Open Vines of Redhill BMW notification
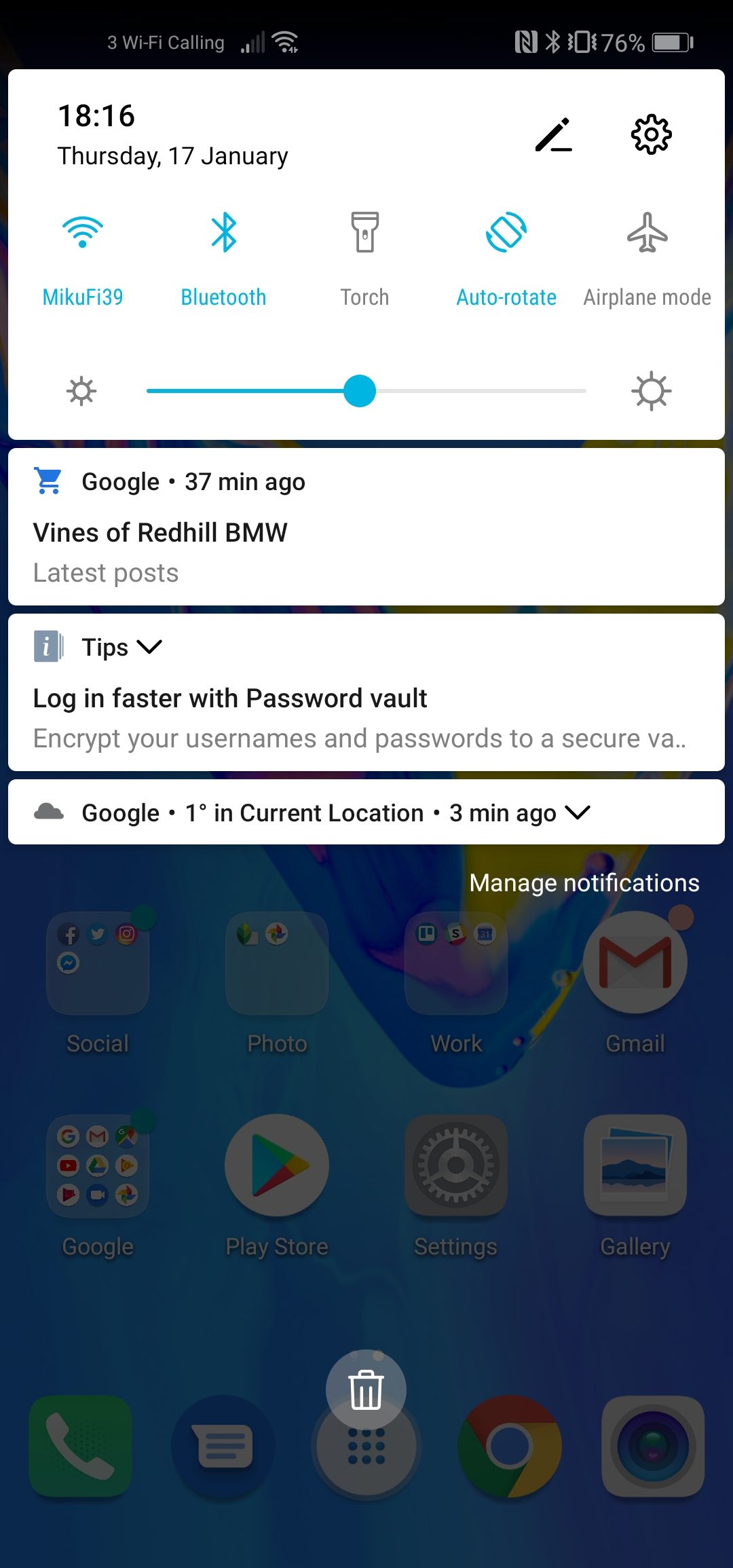733x1568 pixels. [x=366, y=534]
